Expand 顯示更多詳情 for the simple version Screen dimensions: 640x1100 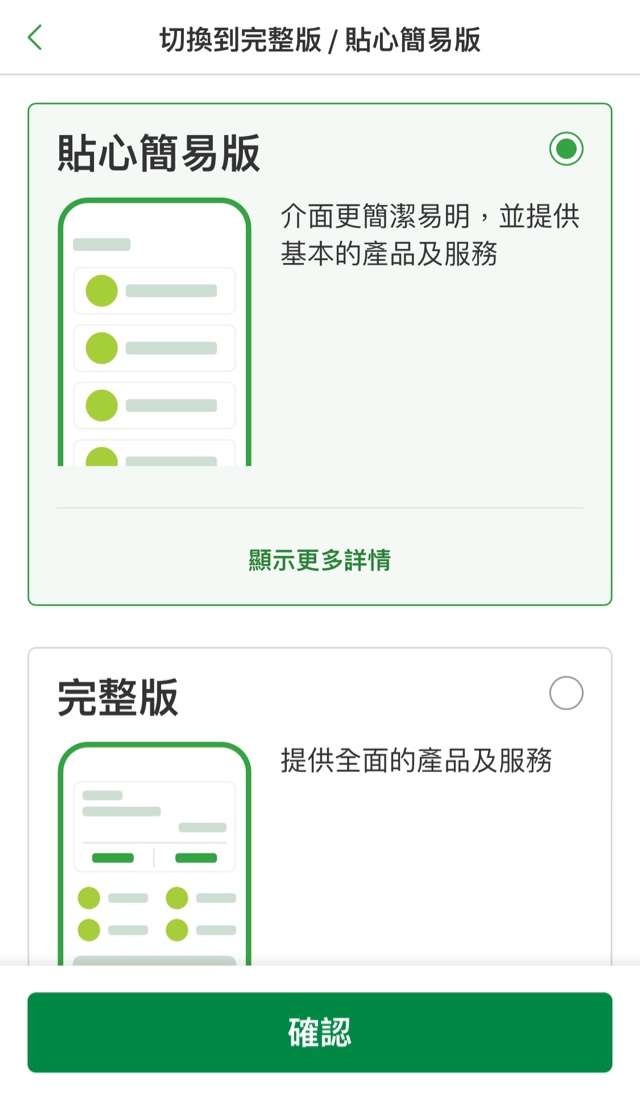tap(319, 560)
